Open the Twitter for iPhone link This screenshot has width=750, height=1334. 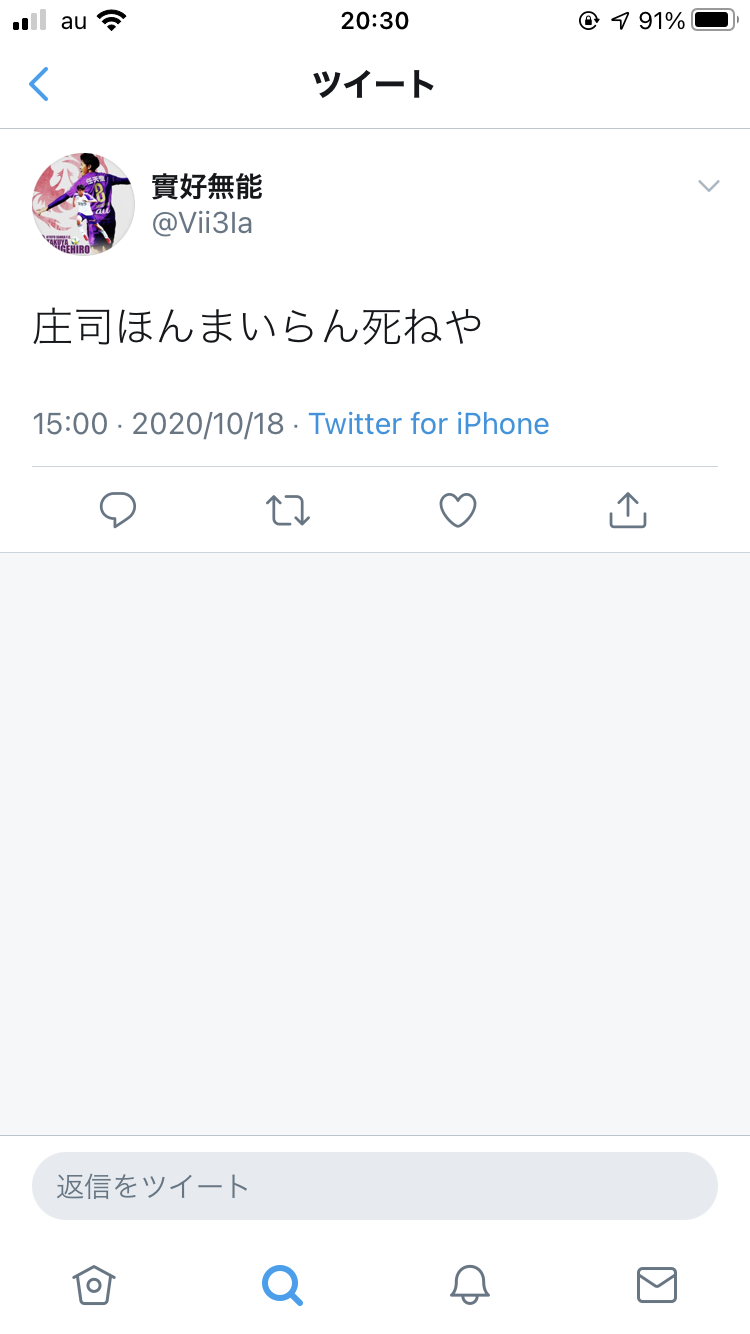429,424
